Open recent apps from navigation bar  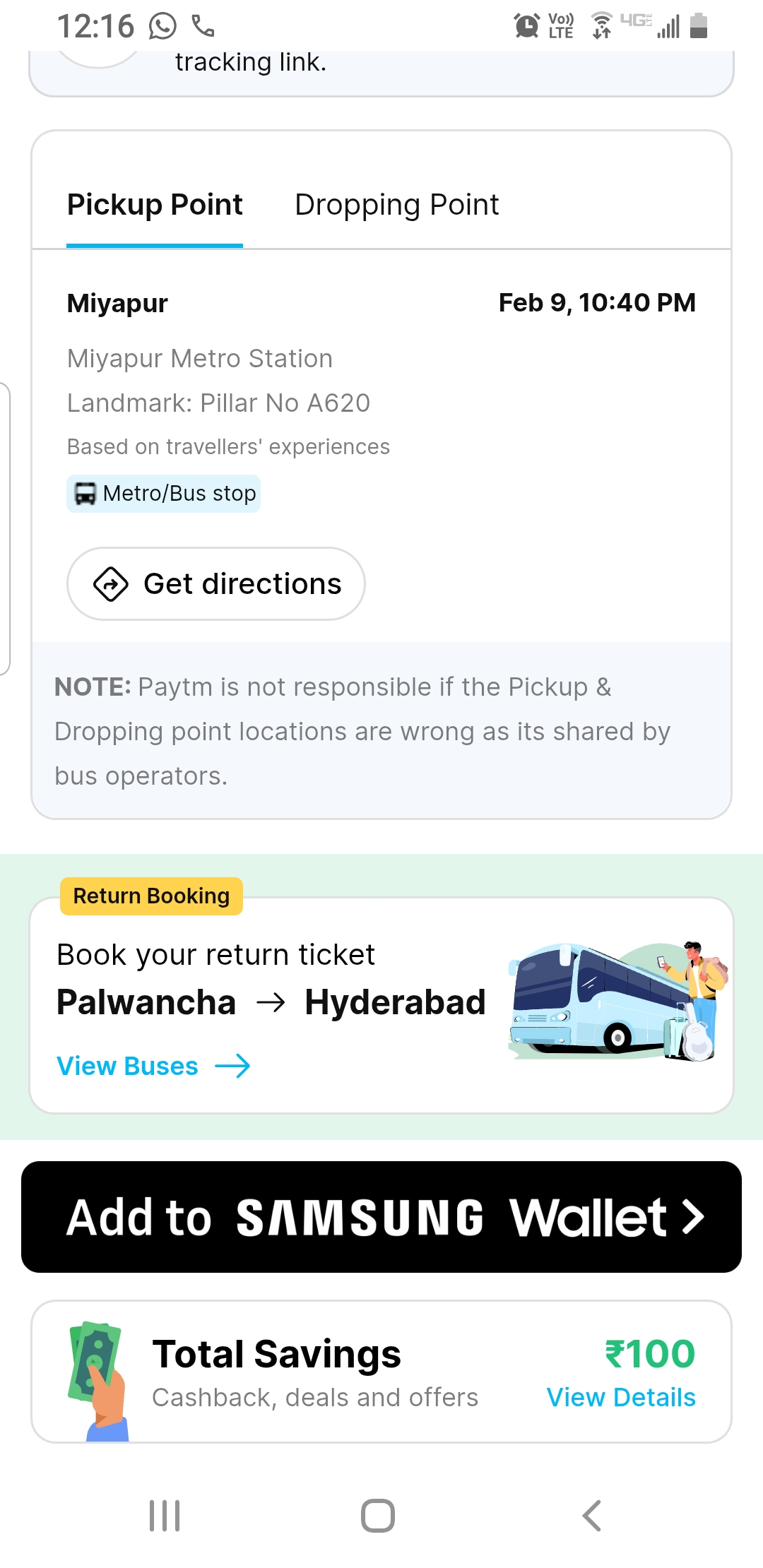[165, 1516]
